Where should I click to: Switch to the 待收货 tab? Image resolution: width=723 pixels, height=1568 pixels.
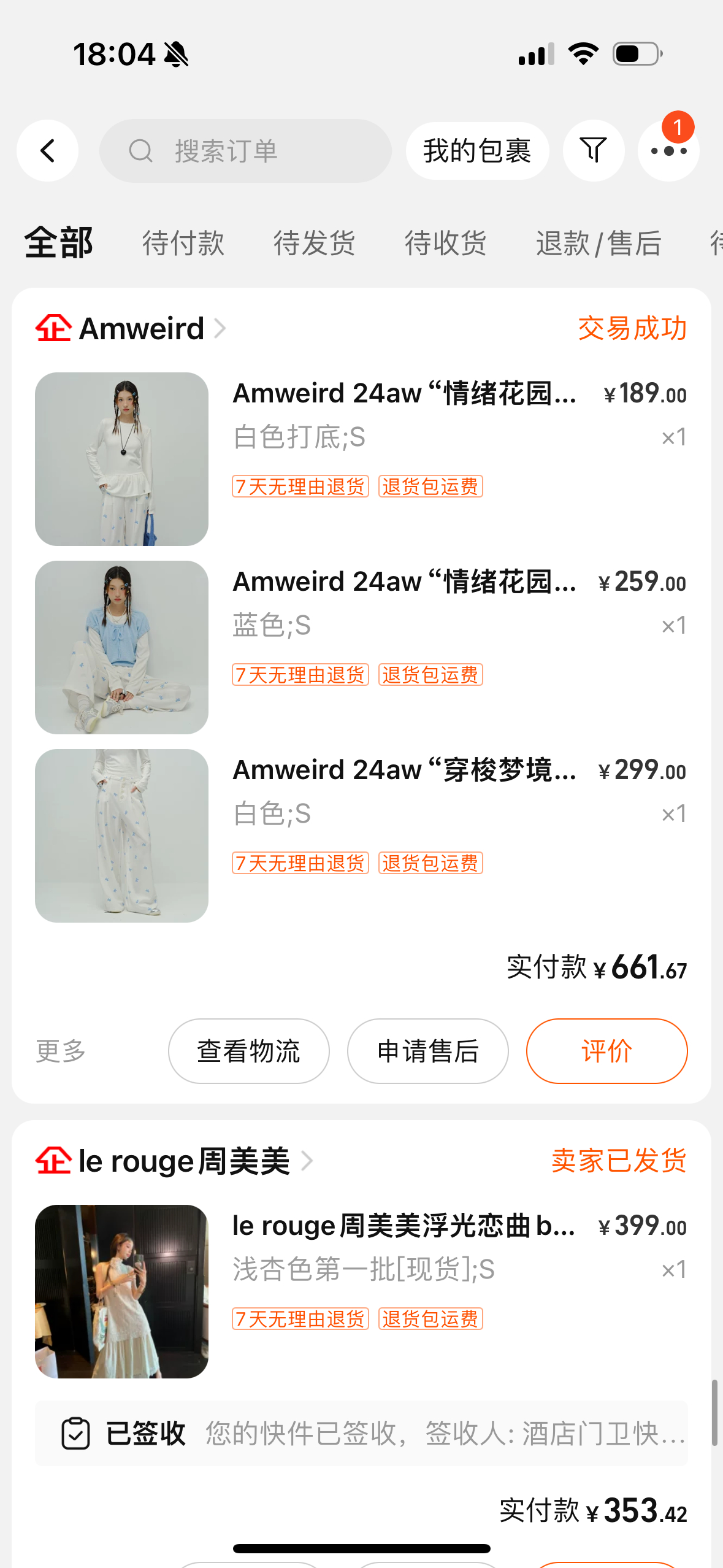point(446,243)
